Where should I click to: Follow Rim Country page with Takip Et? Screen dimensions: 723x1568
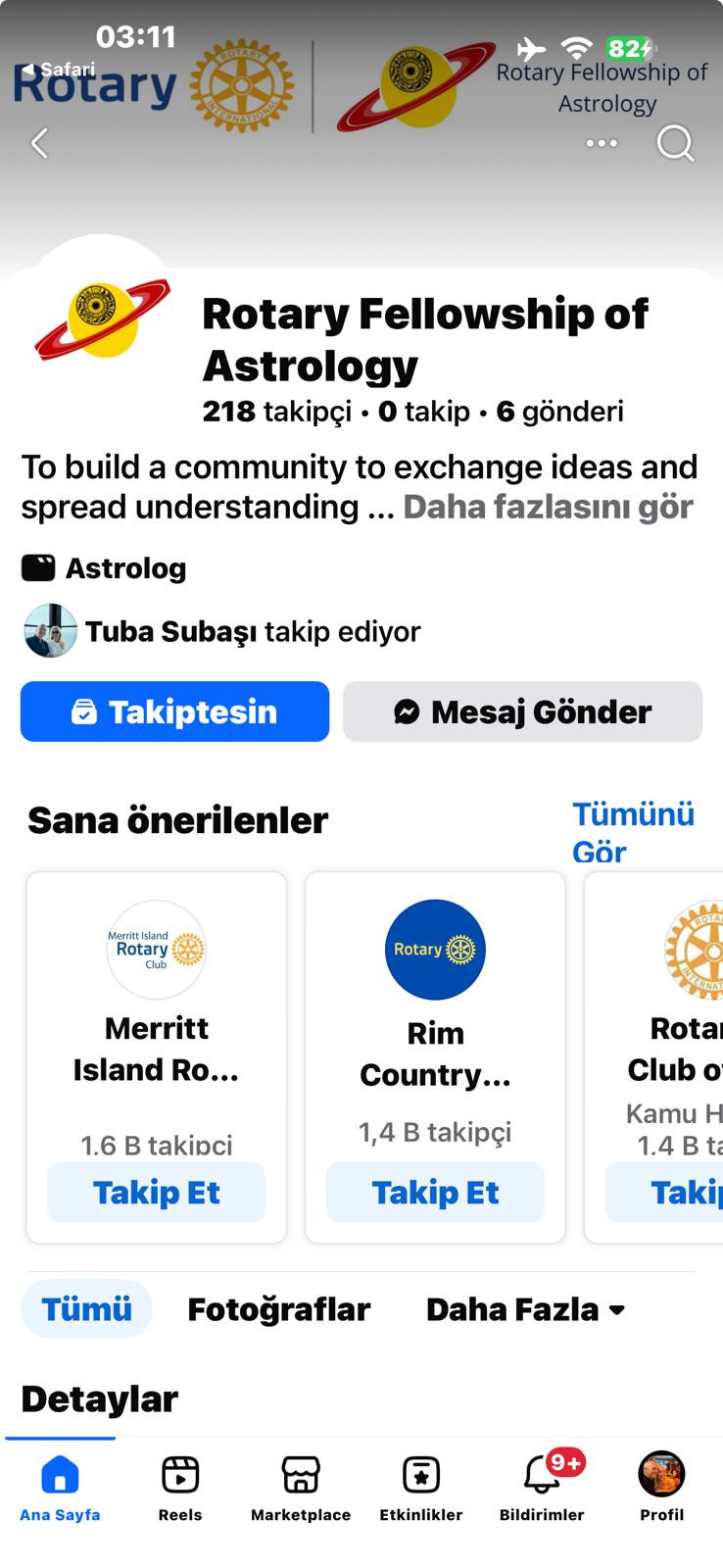pos(435,1192)
